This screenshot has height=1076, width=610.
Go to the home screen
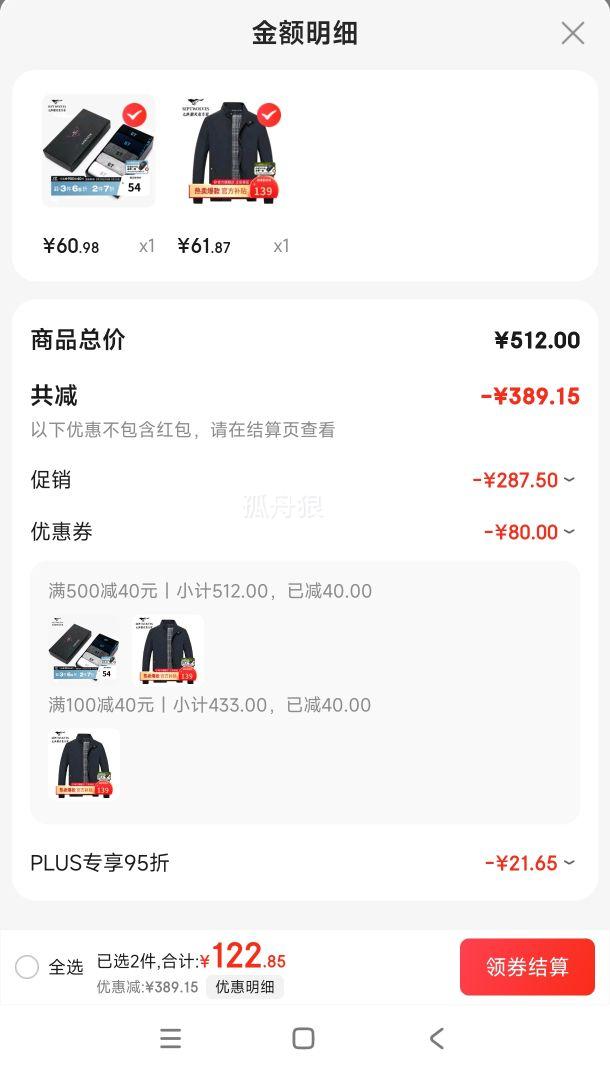click(x=303, y=1038)
